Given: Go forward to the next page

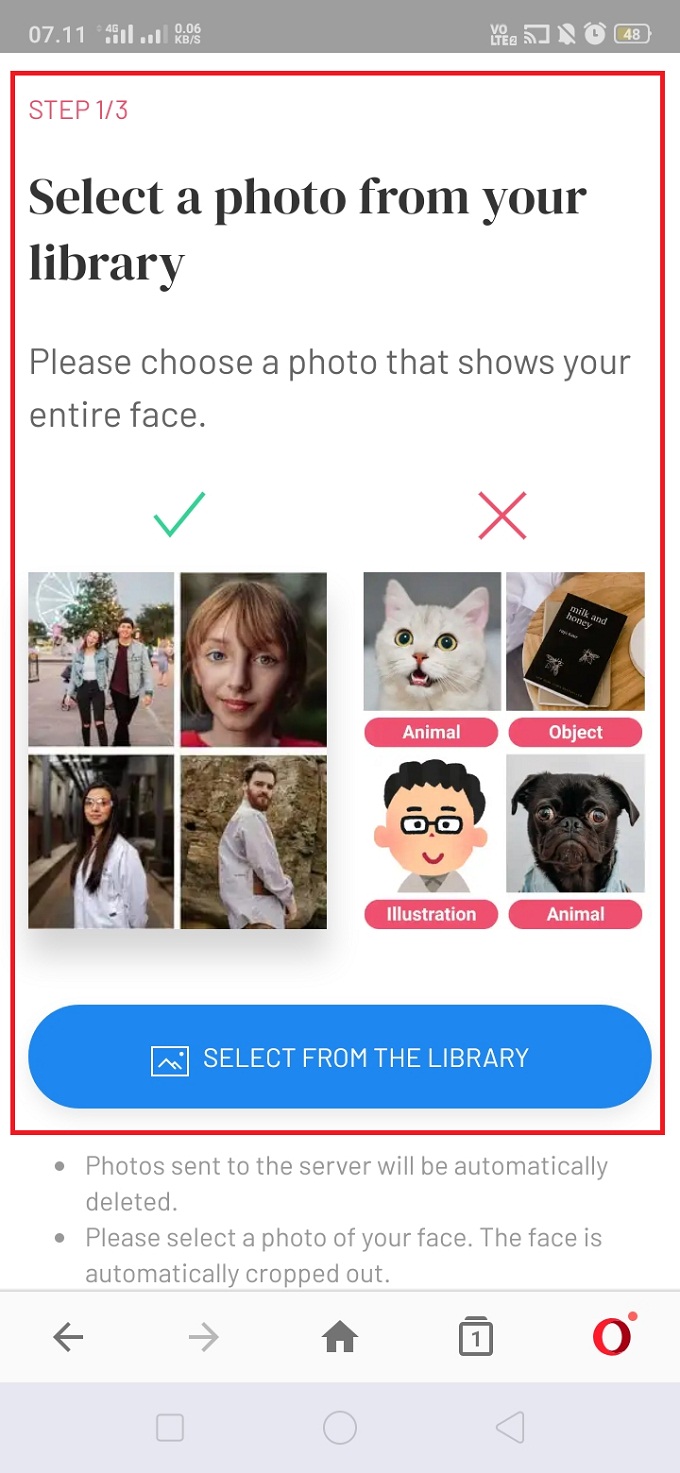Looking at the screenshot, I should 204,1337.
